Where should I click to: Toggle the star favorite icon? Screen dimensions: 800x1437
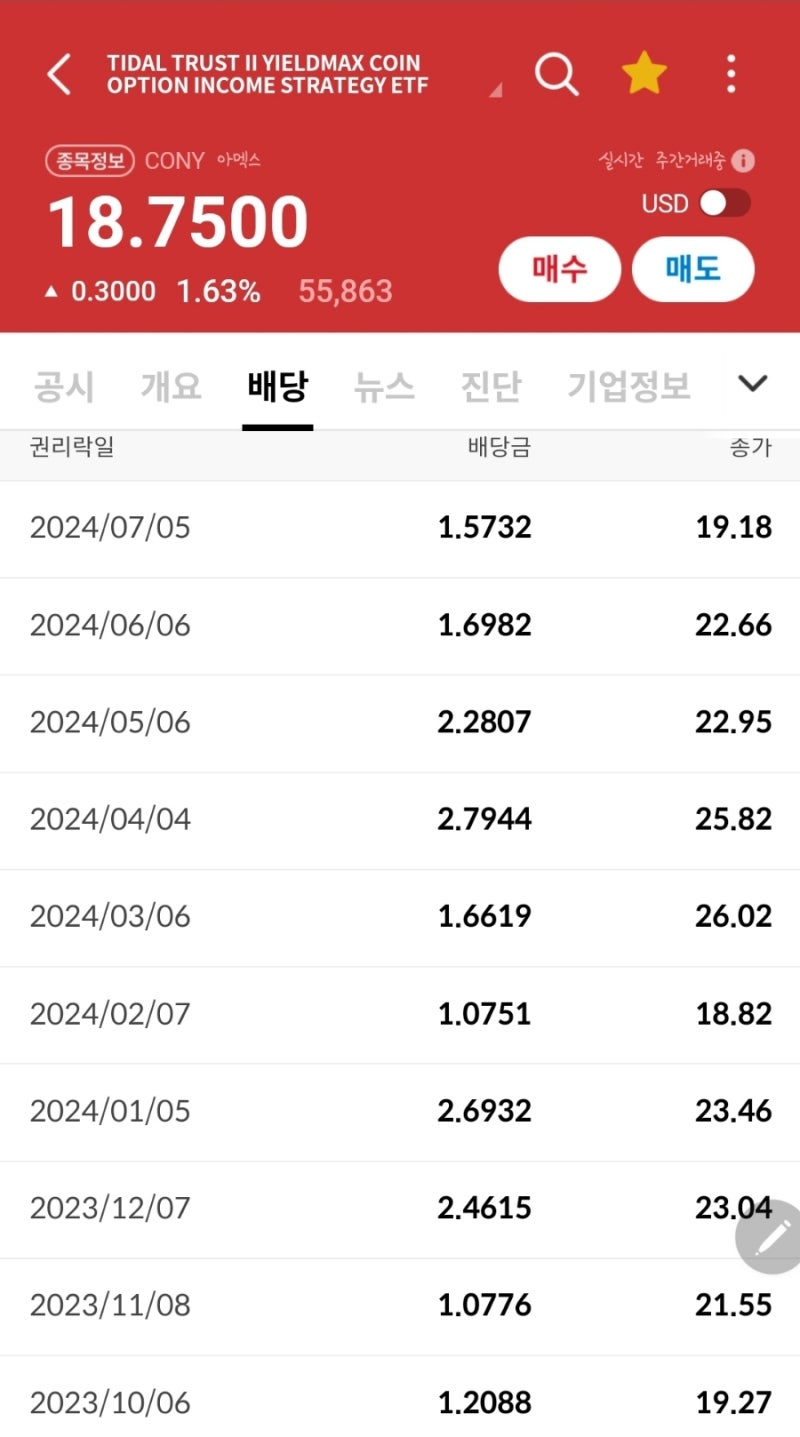tap(644, 72)
